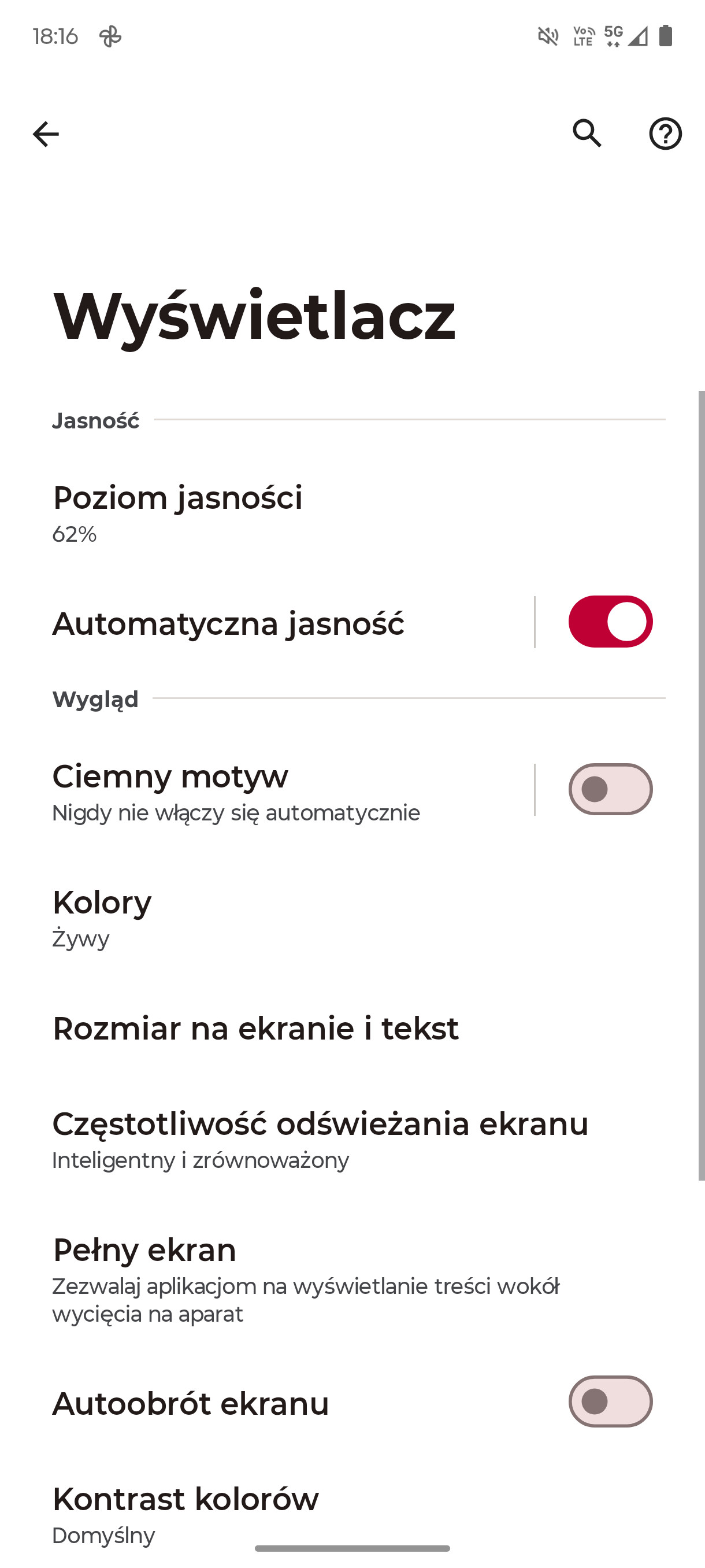This screenshot has height=1568, width=705.
Task: Go back using the arrow icon
Action: point(46,134)
